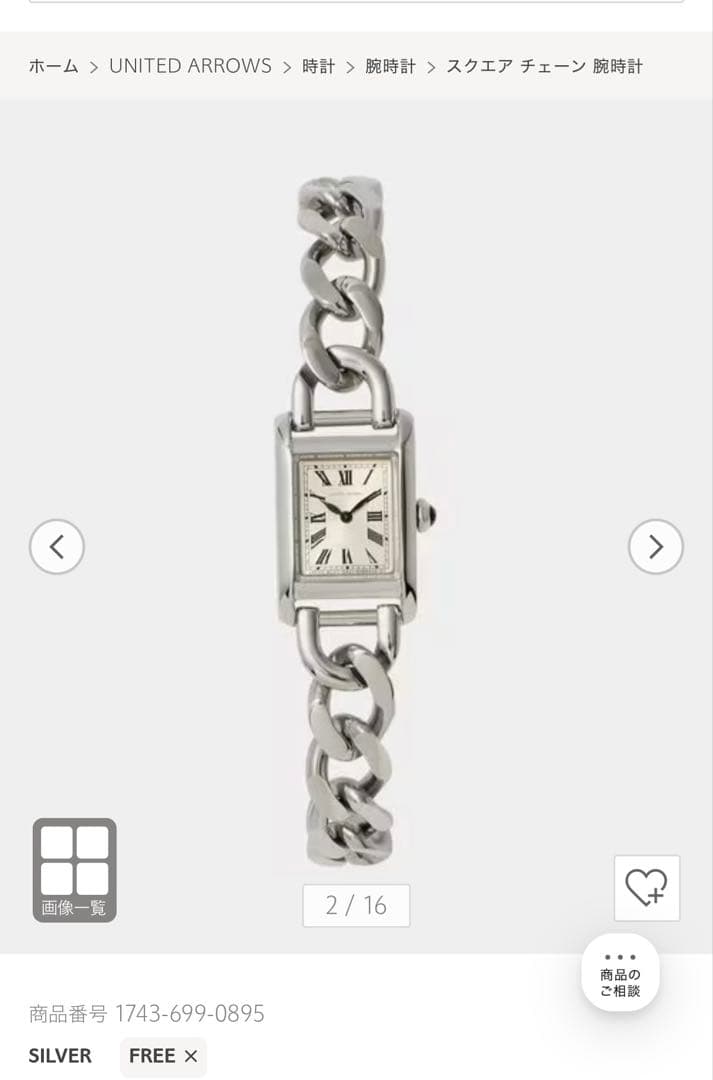Viewport: 713px width, 1080px height.
Task: Open 商品のご相談 product consultation
Action: click(x=620, y=973)
